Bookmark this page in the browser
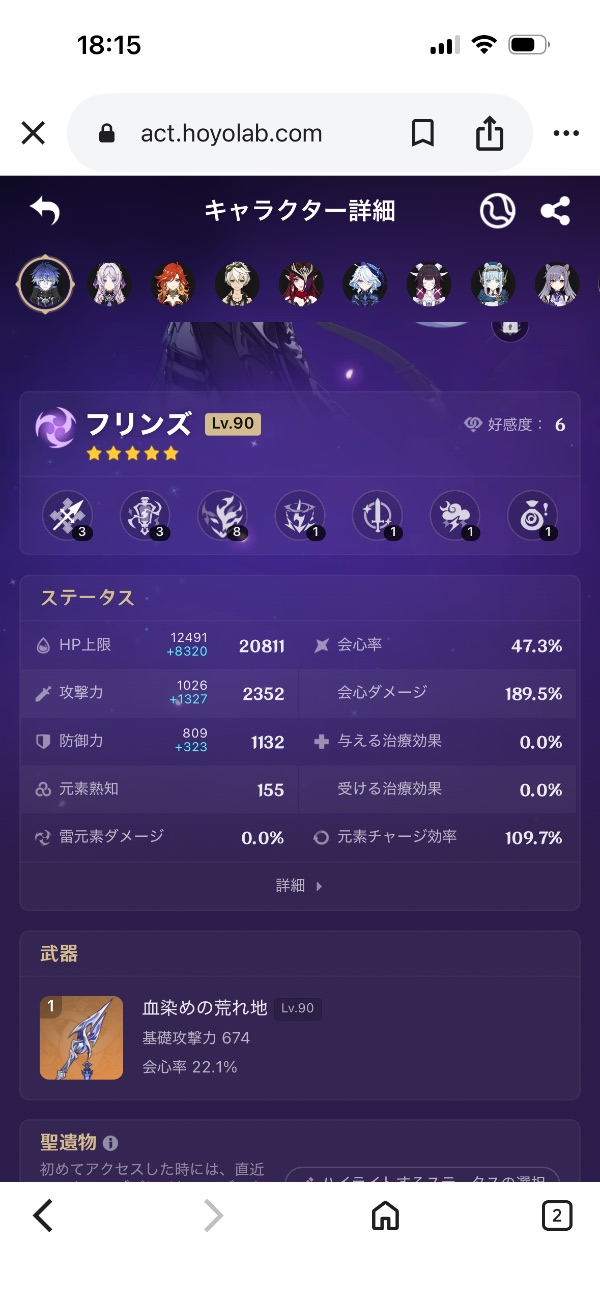Screen dimensions: 600x1300 click(423, 133)
